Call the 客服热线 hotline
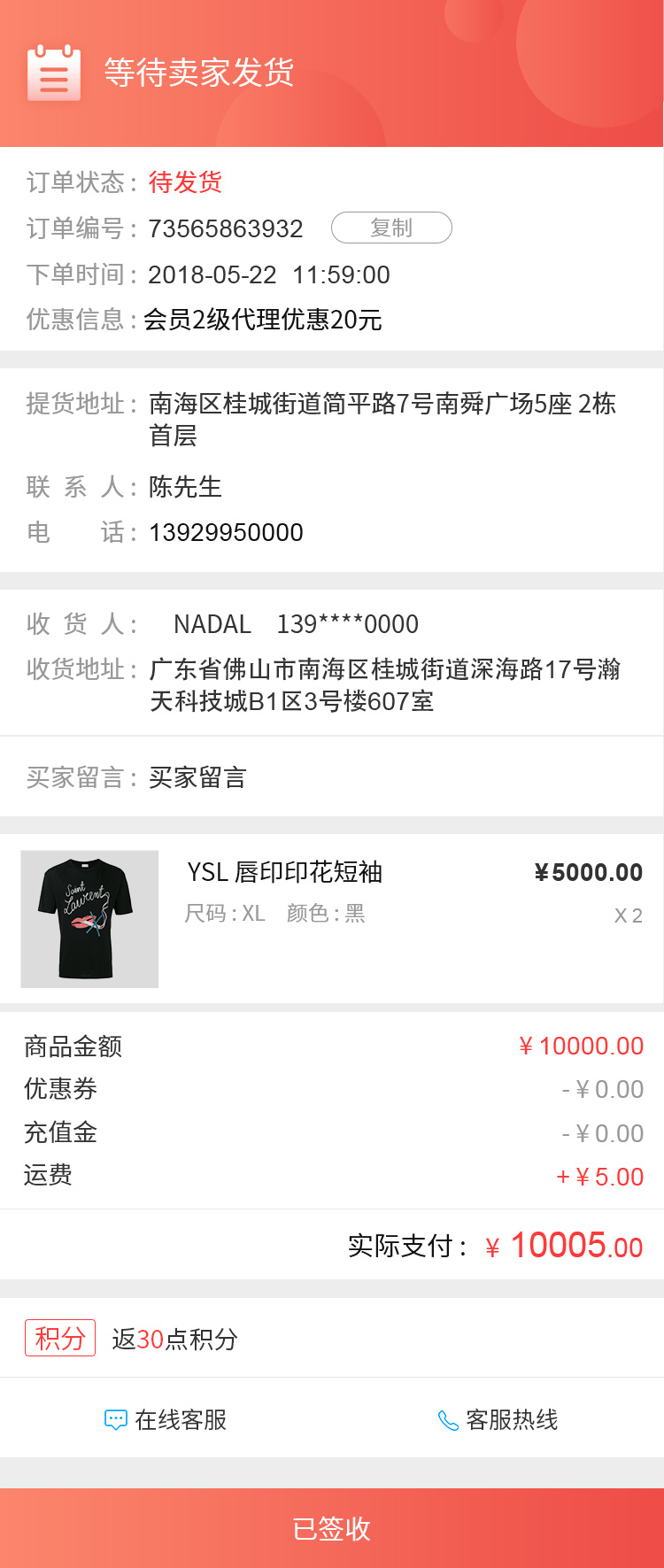Screen dimensions: 664x1568 click(x=498, y=1419)
